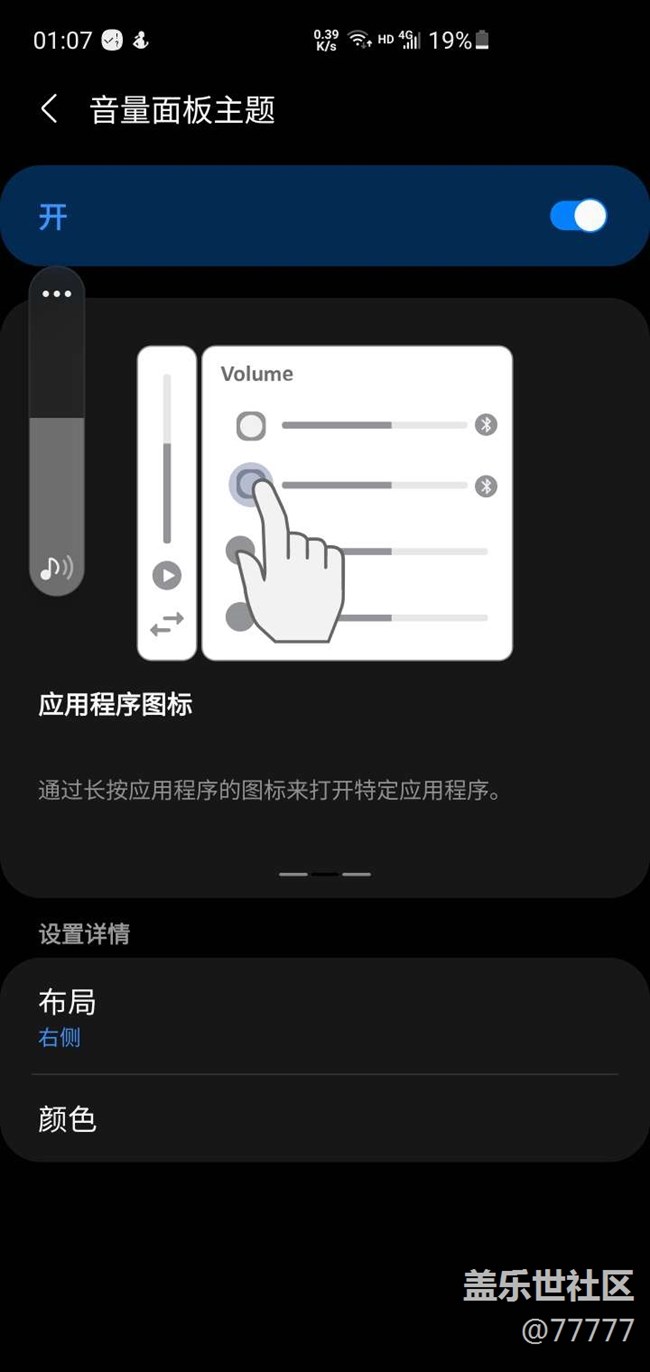
Task: Tap the music sound icon on the volume panel
Action: point(56,568)
